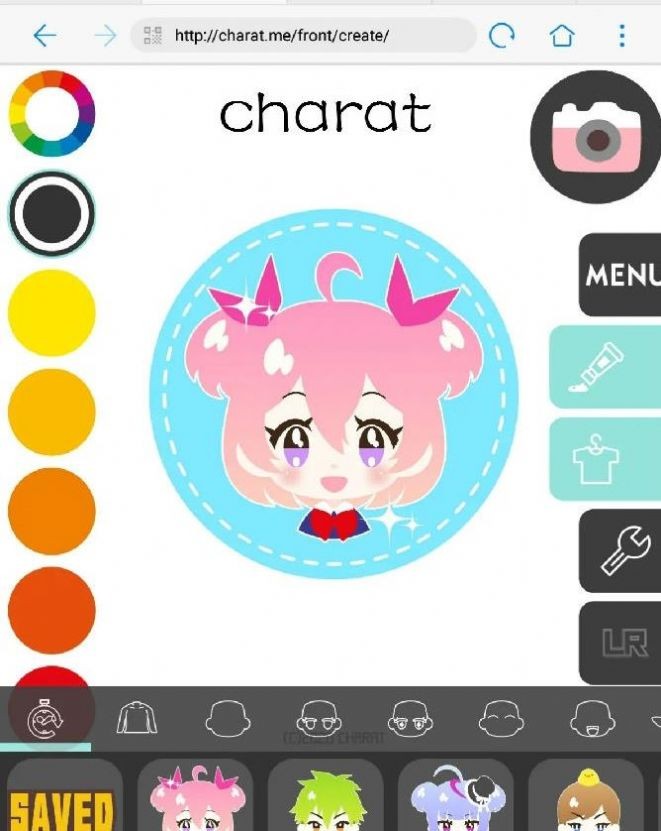
Task: Tap the LR mirror button
Action: (x=621, y=643)
